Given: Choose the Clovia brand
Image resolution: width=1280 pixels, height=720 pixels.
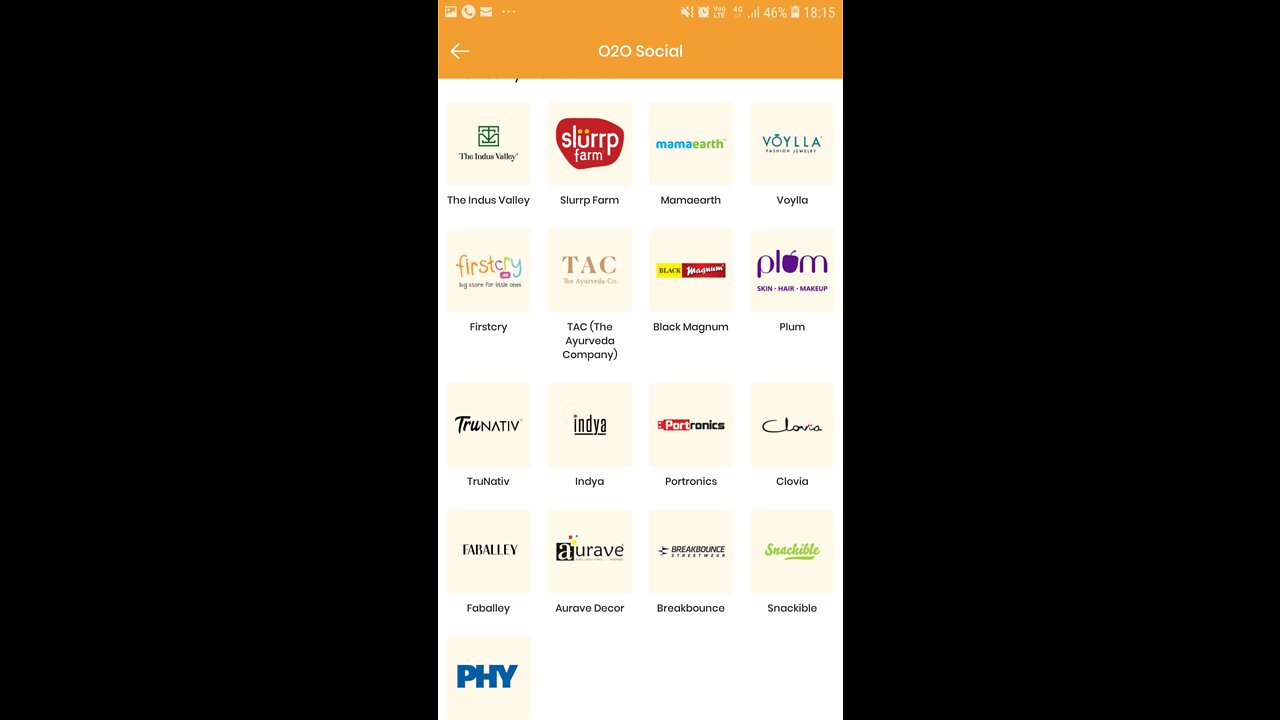Looking at the screenshot, I should pyautogui.click(x=791, y=425).
